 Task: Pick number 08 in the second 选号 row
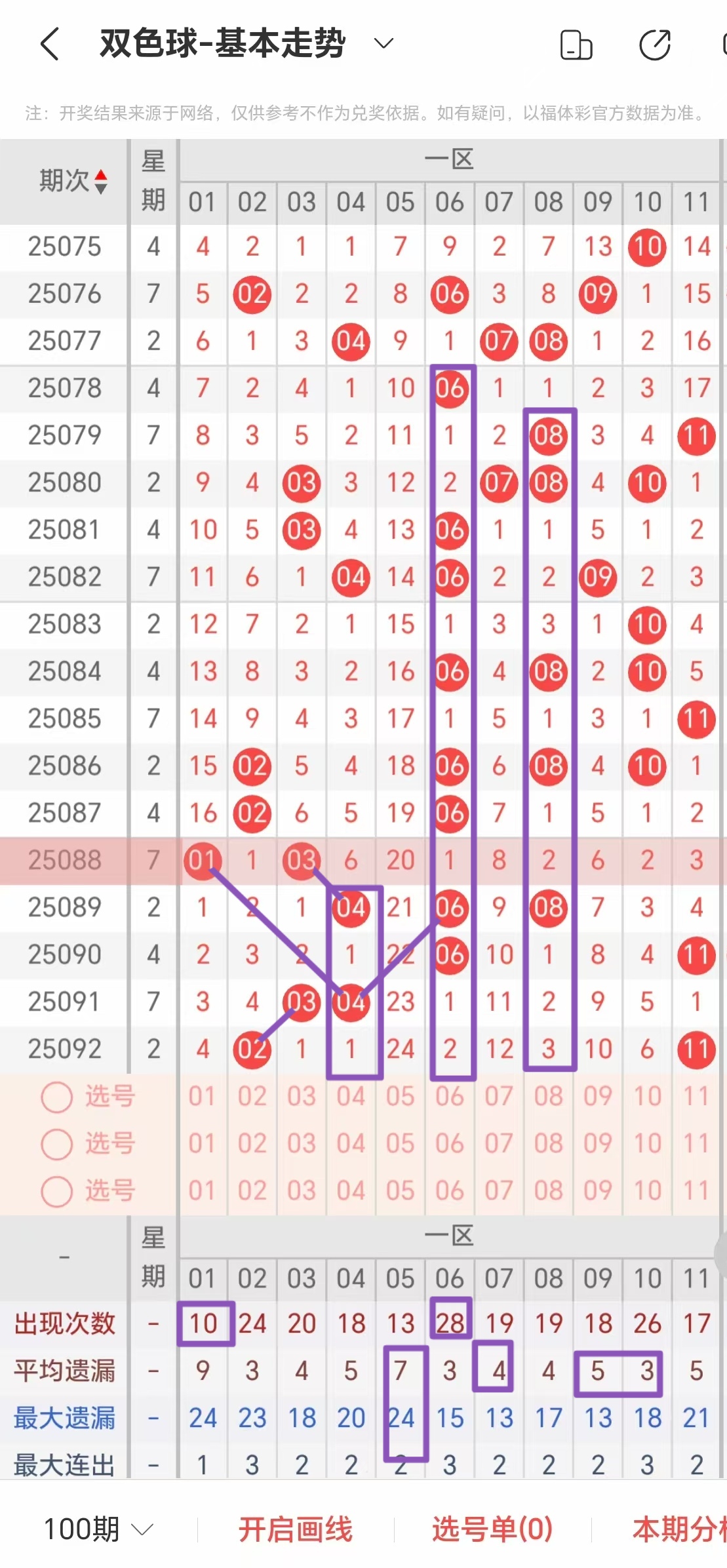548,1143
